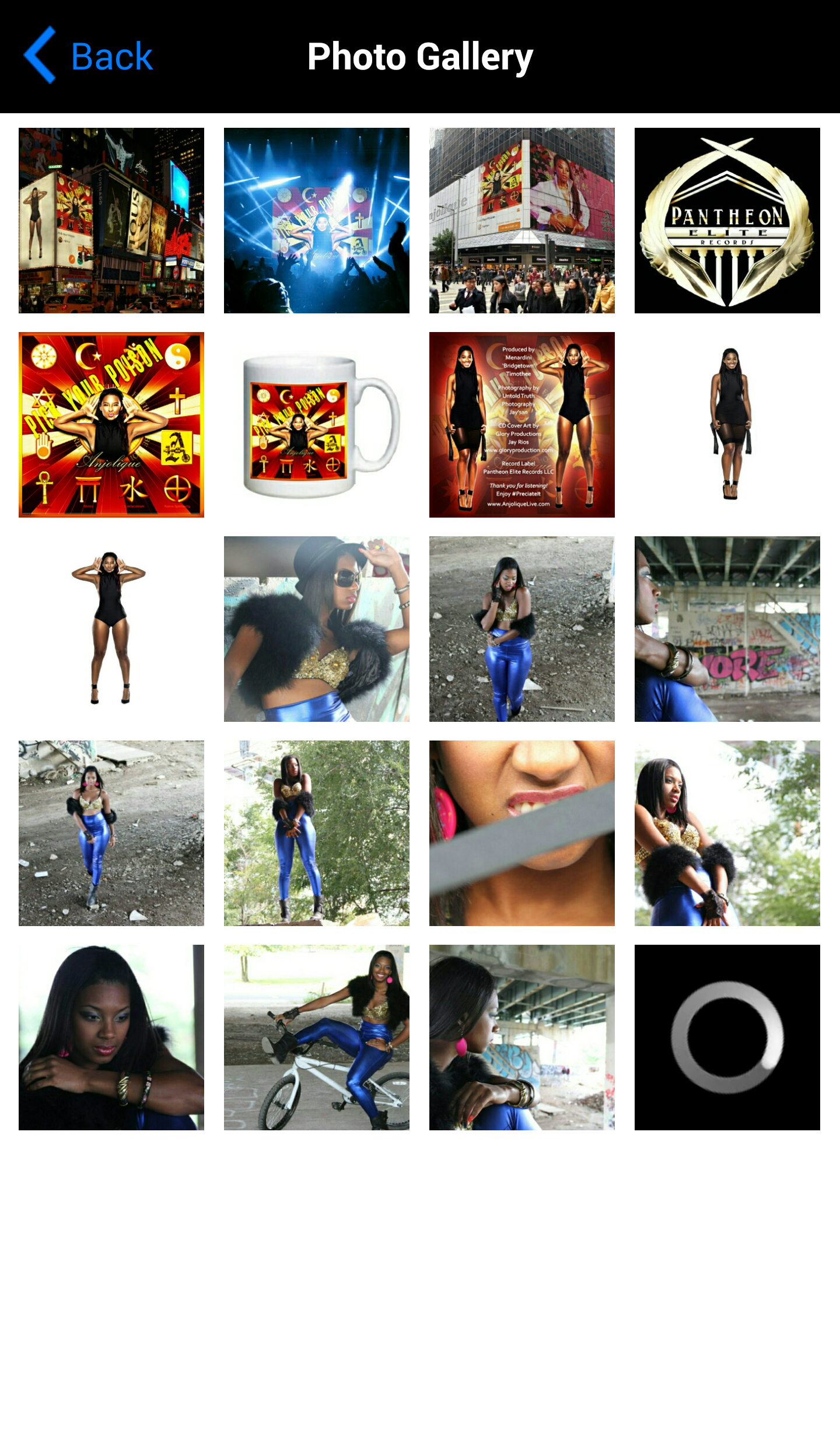
Task: Open the close-up face with crossed arms
Action: (x=111, y=1038)
